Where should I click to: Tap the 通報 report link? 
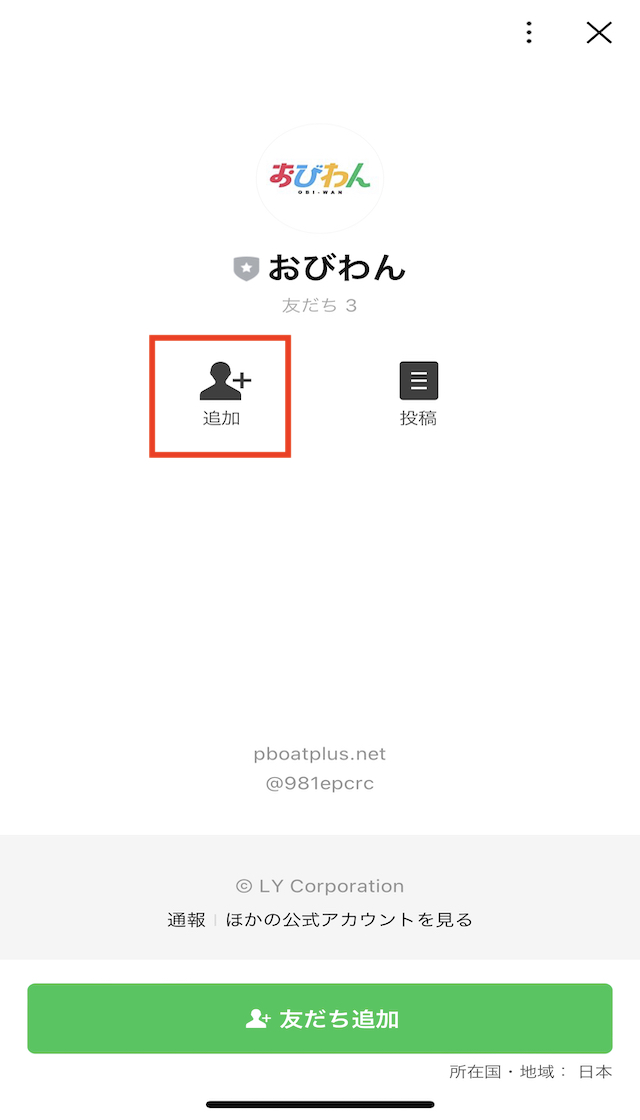click(186, 919)
